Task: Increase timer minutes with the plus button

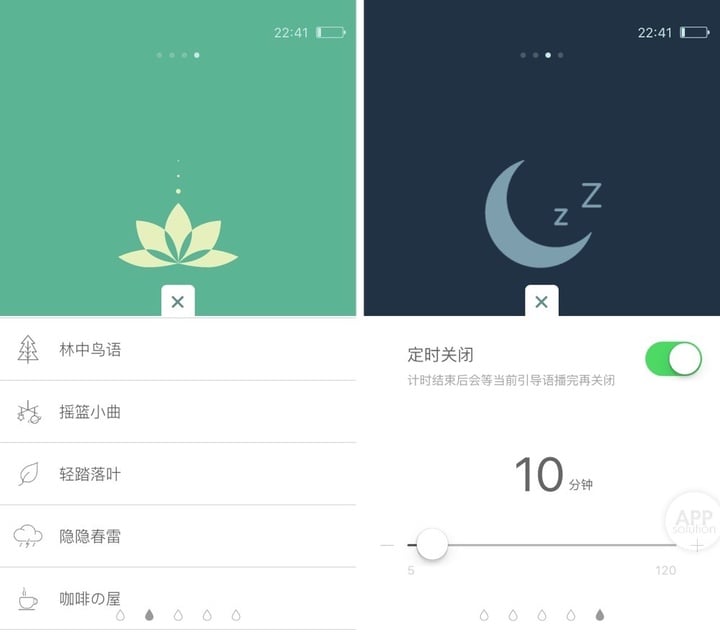Action: [x=698, y=545]
